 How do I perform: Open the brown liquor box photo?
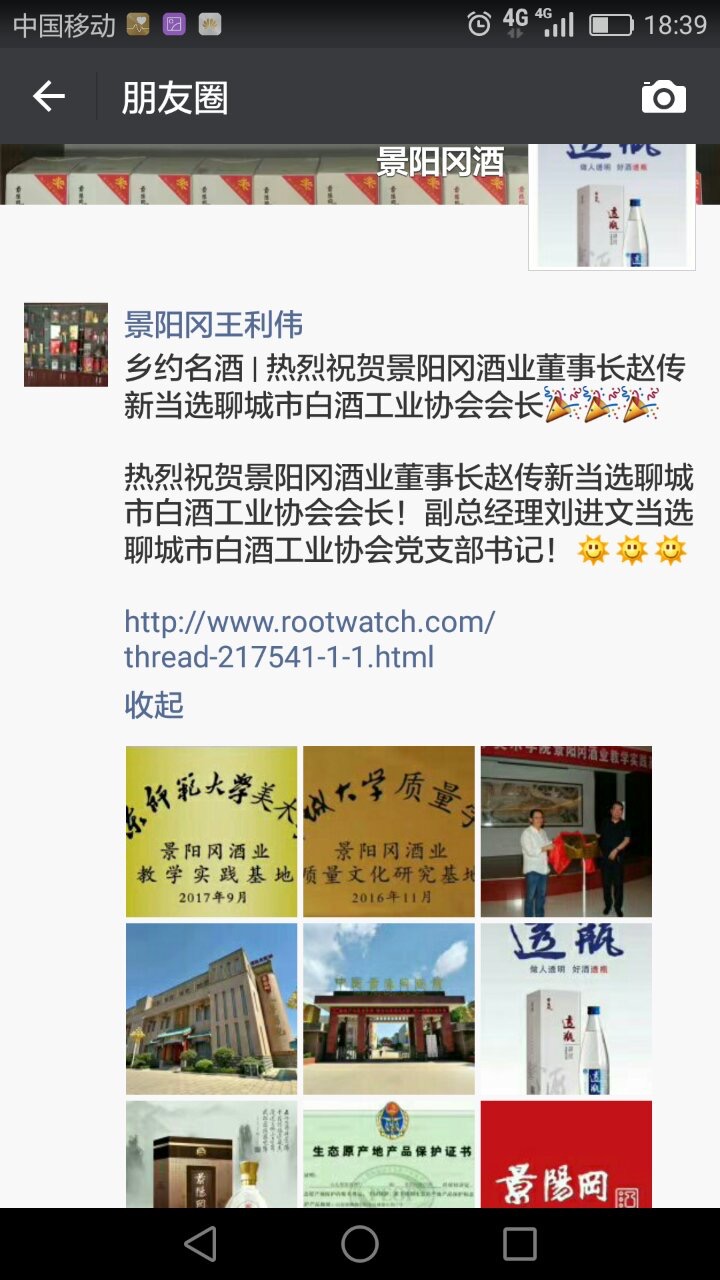(212, 1154)
